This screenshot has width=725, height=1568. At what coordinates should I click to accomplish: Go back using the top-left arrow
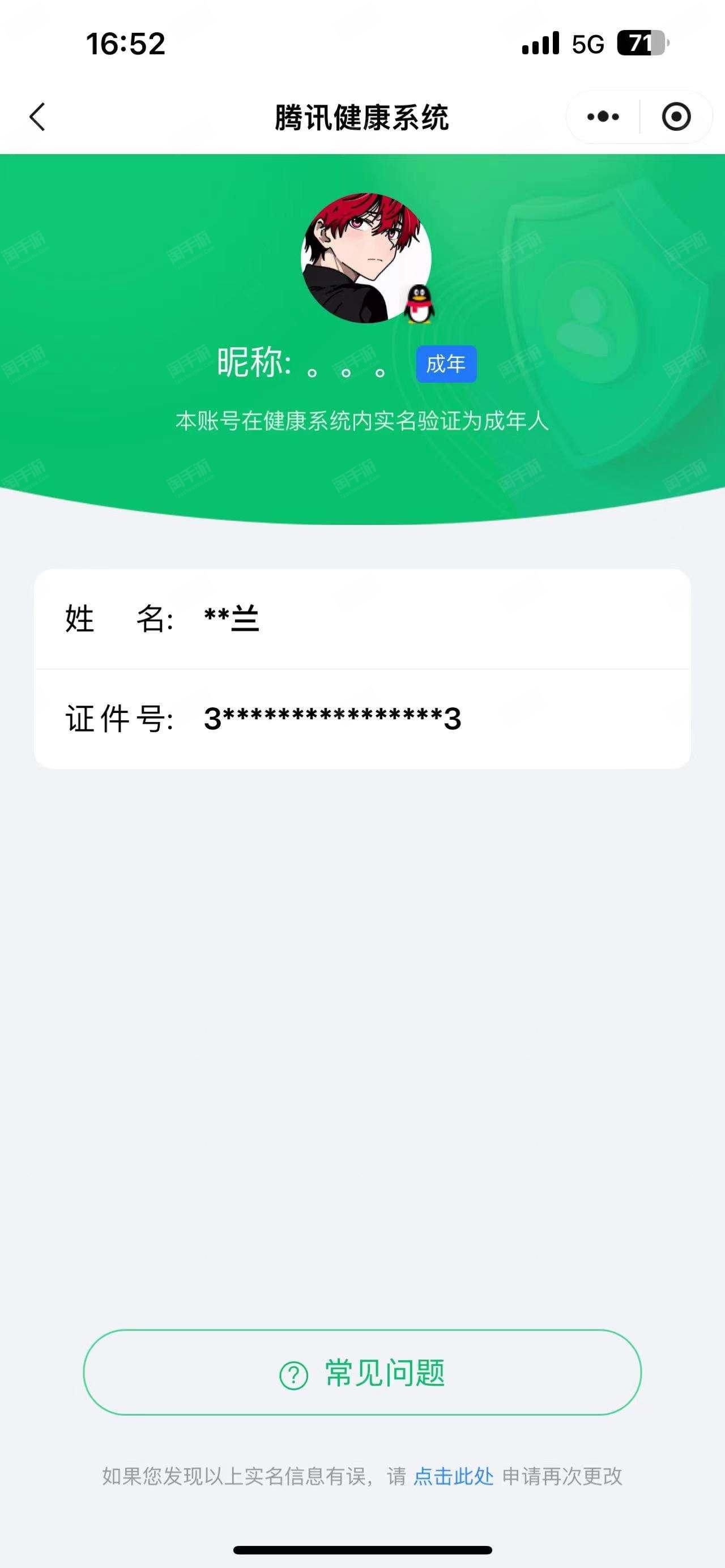37,116
